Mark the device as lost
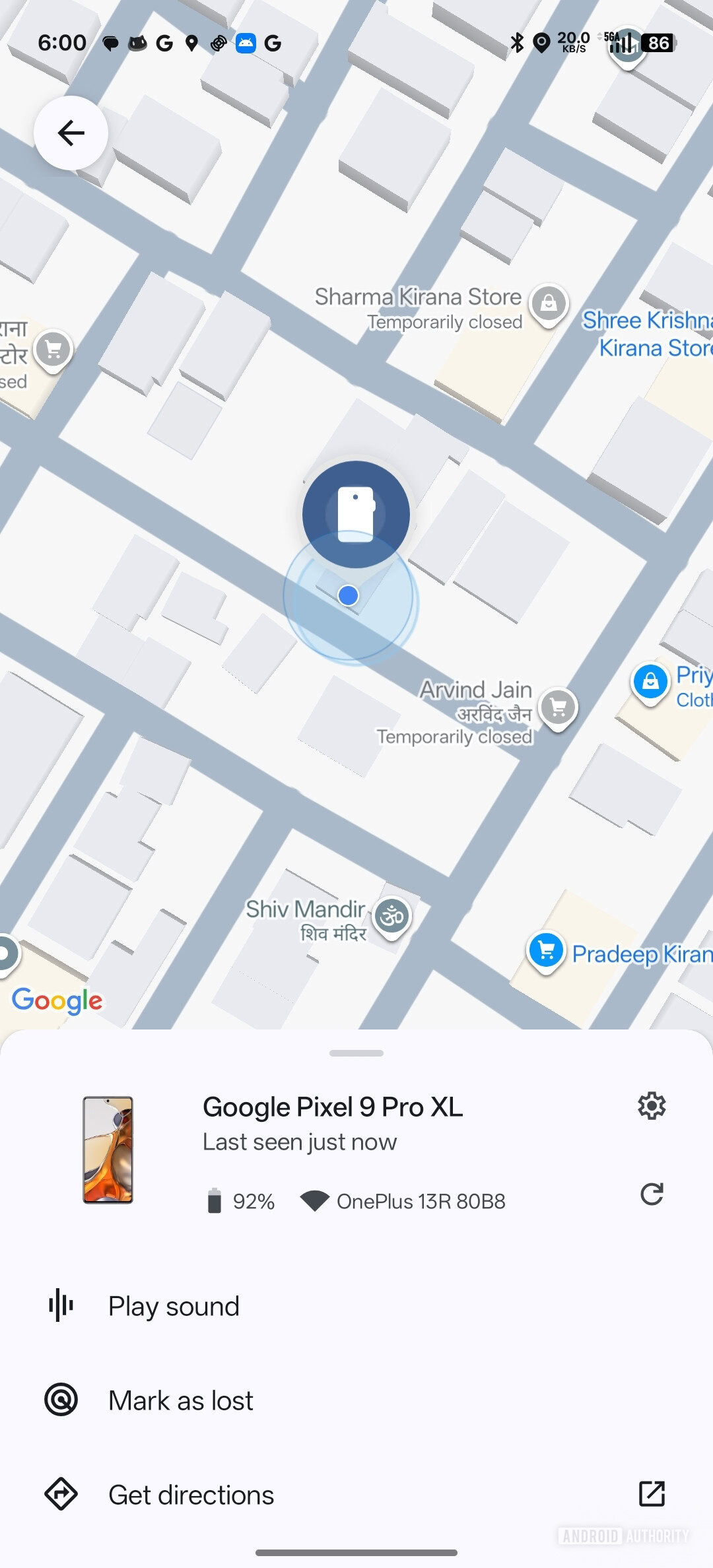The height and width of the screenshot is (1568, 713). click(180, 1400)
